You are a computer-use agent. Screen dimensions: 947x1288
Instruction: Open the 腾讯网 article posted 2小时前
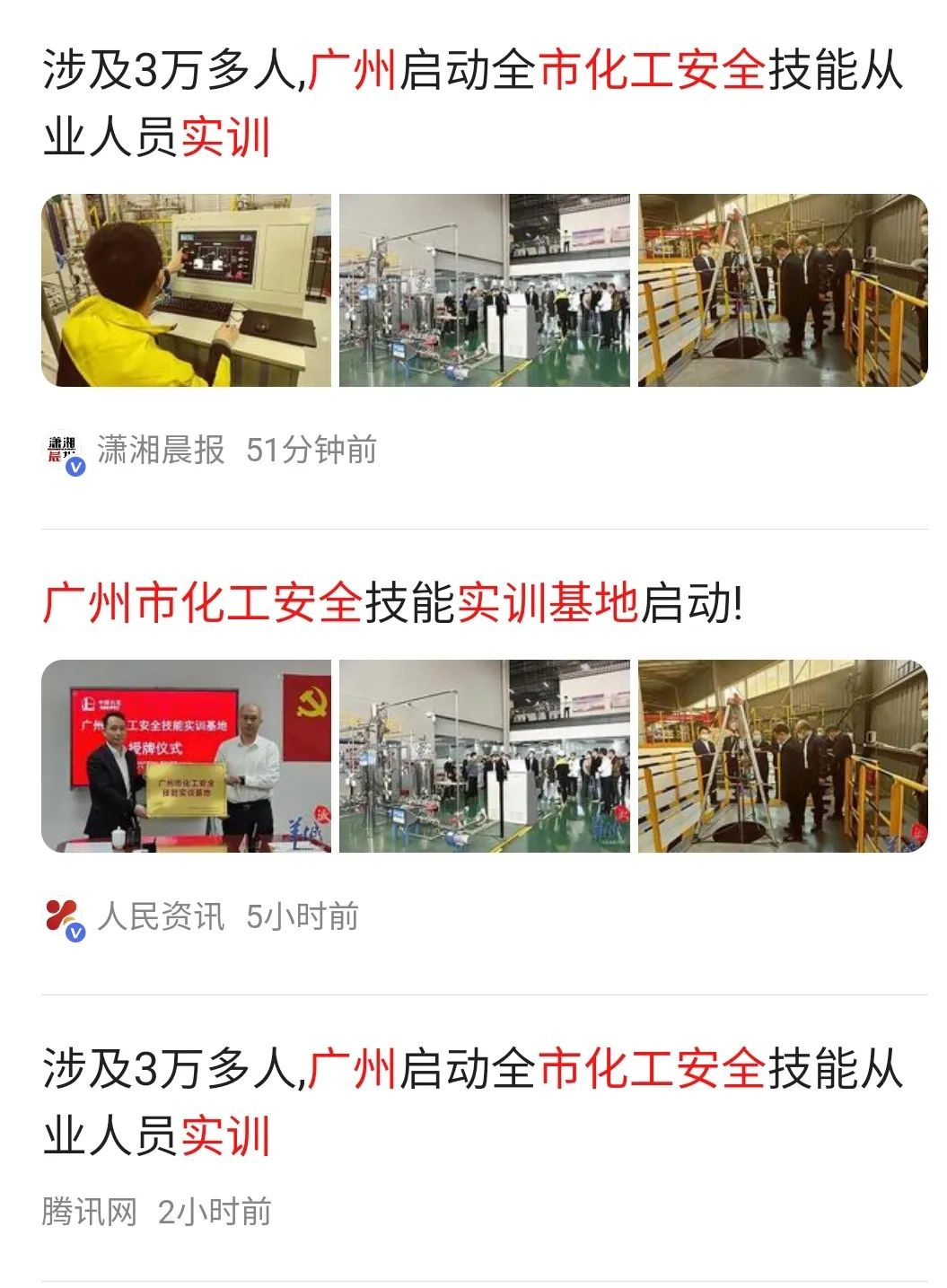point(472,1101)
